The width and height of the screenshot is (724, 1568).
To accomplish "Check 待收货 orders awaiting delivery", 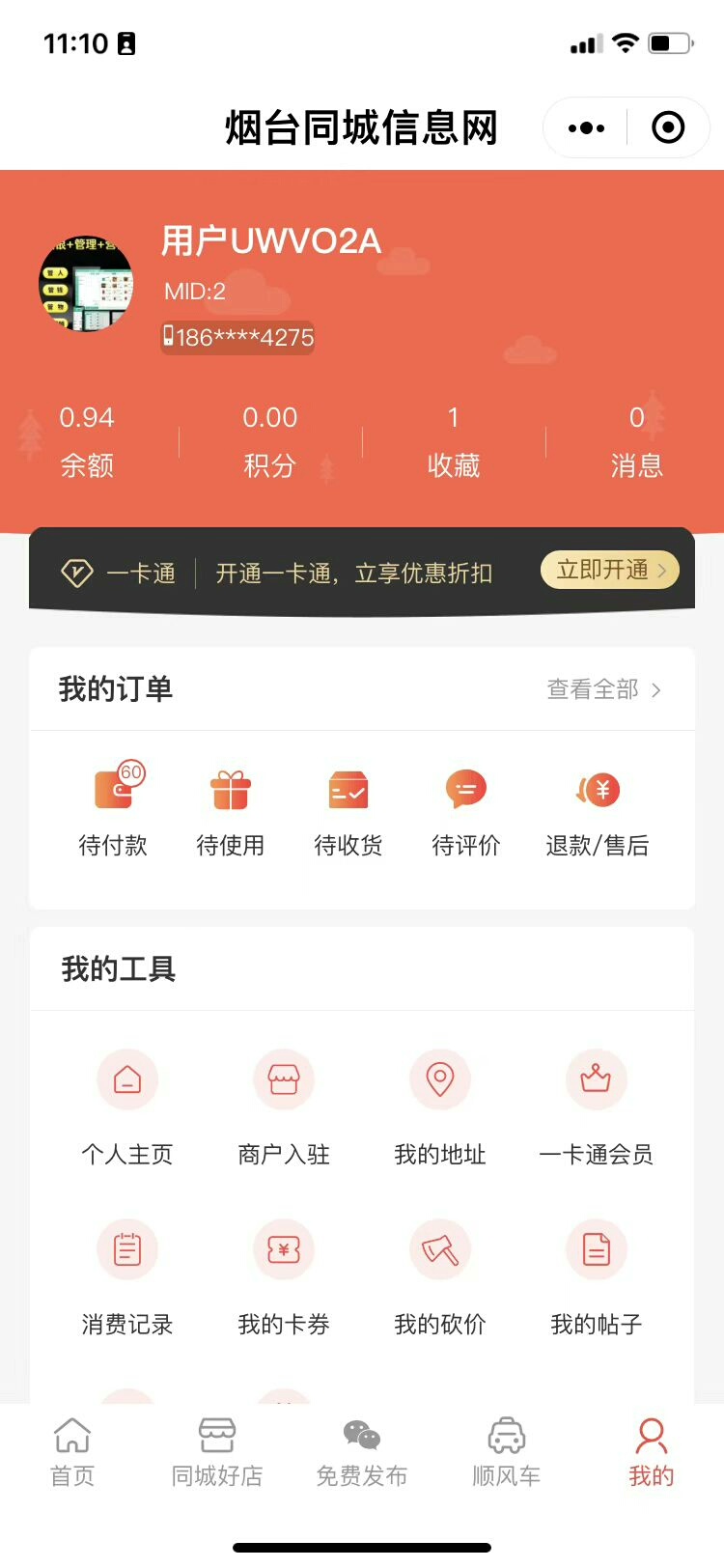I will pos(348,809).
